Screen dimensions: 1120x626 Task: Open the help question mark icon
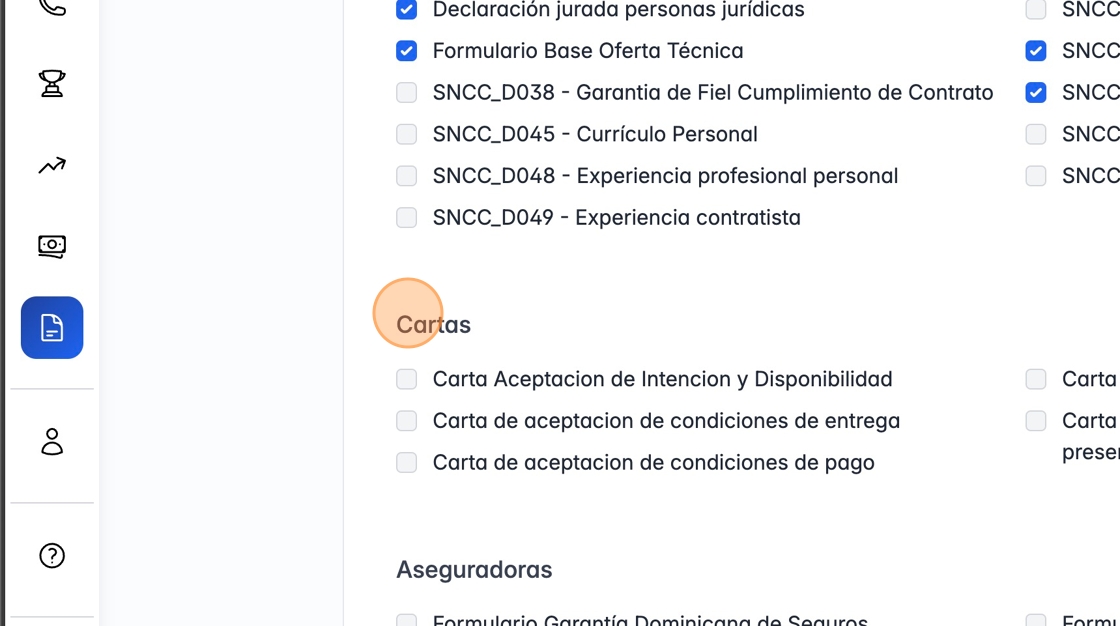pyautogui.click(x=52, y=556)
